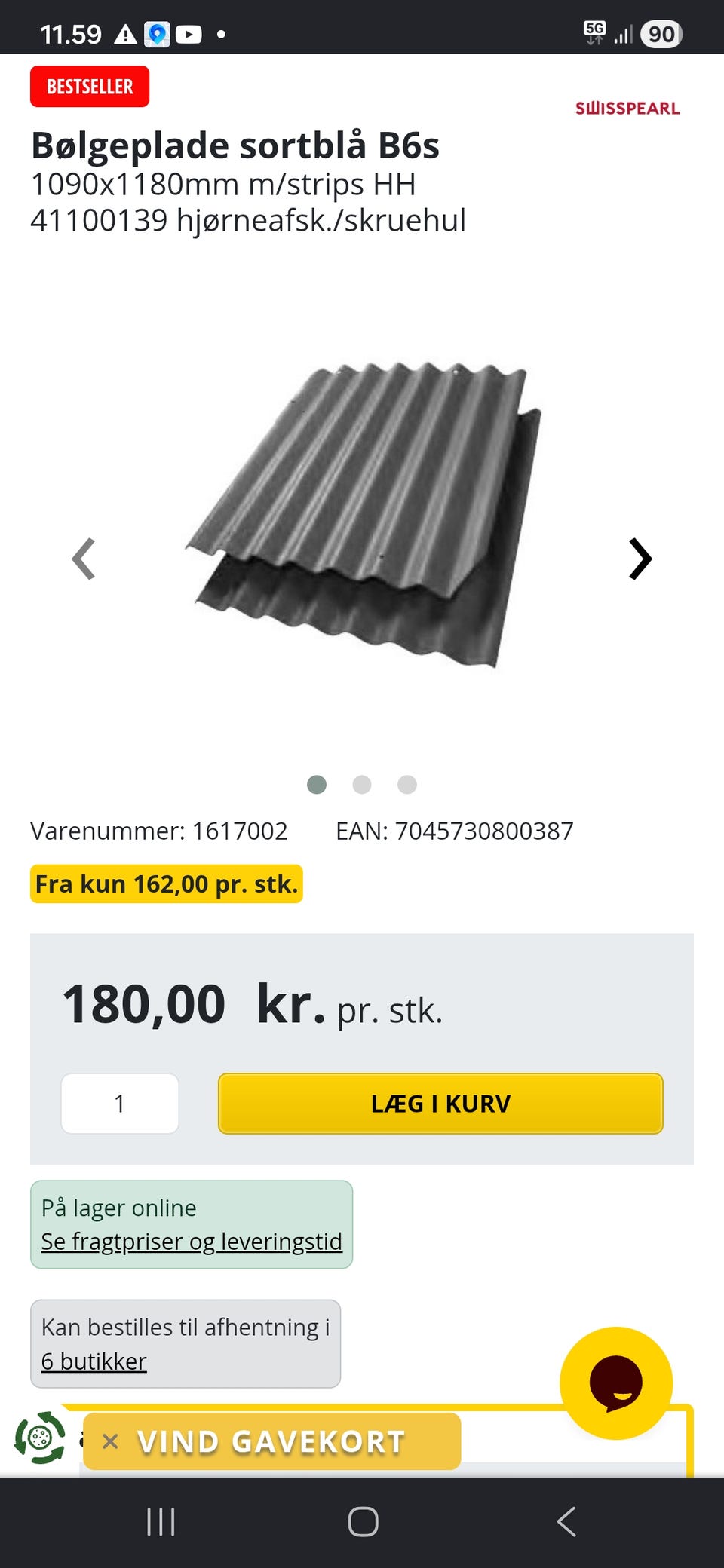Dismiss the VIND GAVEKORT banner
724x1568 pixels.
coord(110,1441)
